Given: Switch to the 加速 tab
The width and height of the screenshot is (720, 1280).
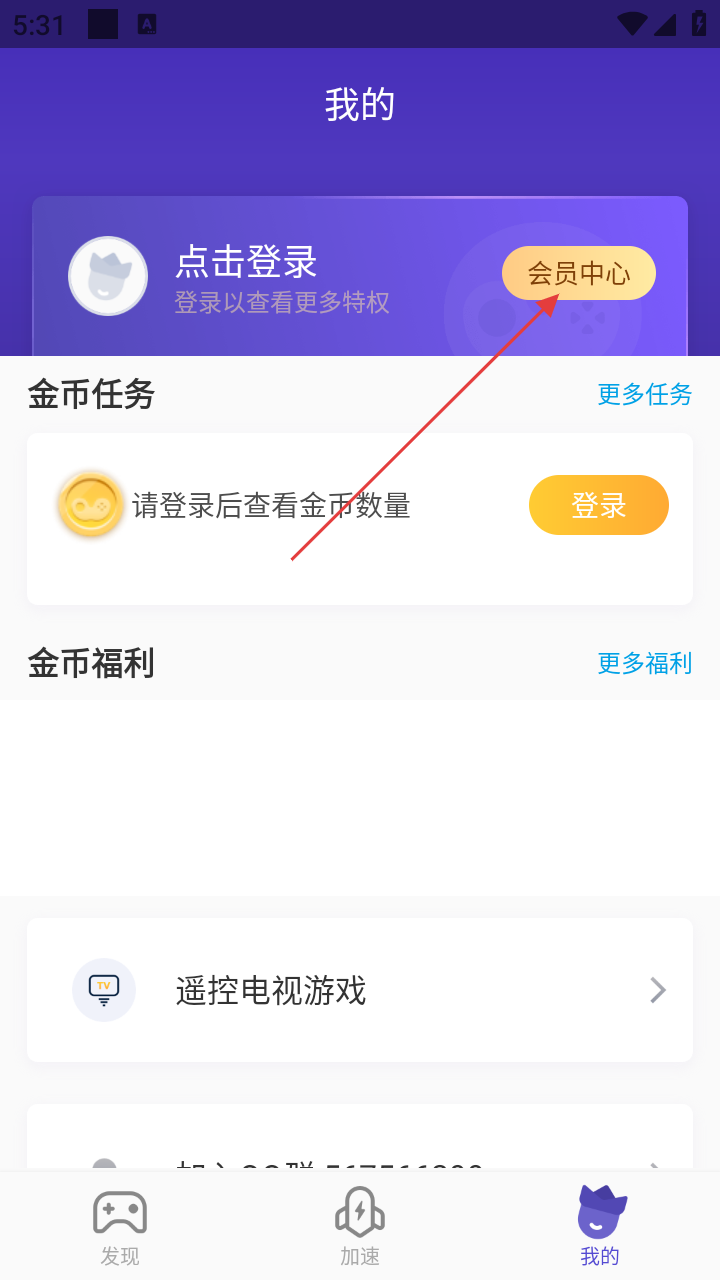Looking at the screenshot, I should tap(360, 1226).
